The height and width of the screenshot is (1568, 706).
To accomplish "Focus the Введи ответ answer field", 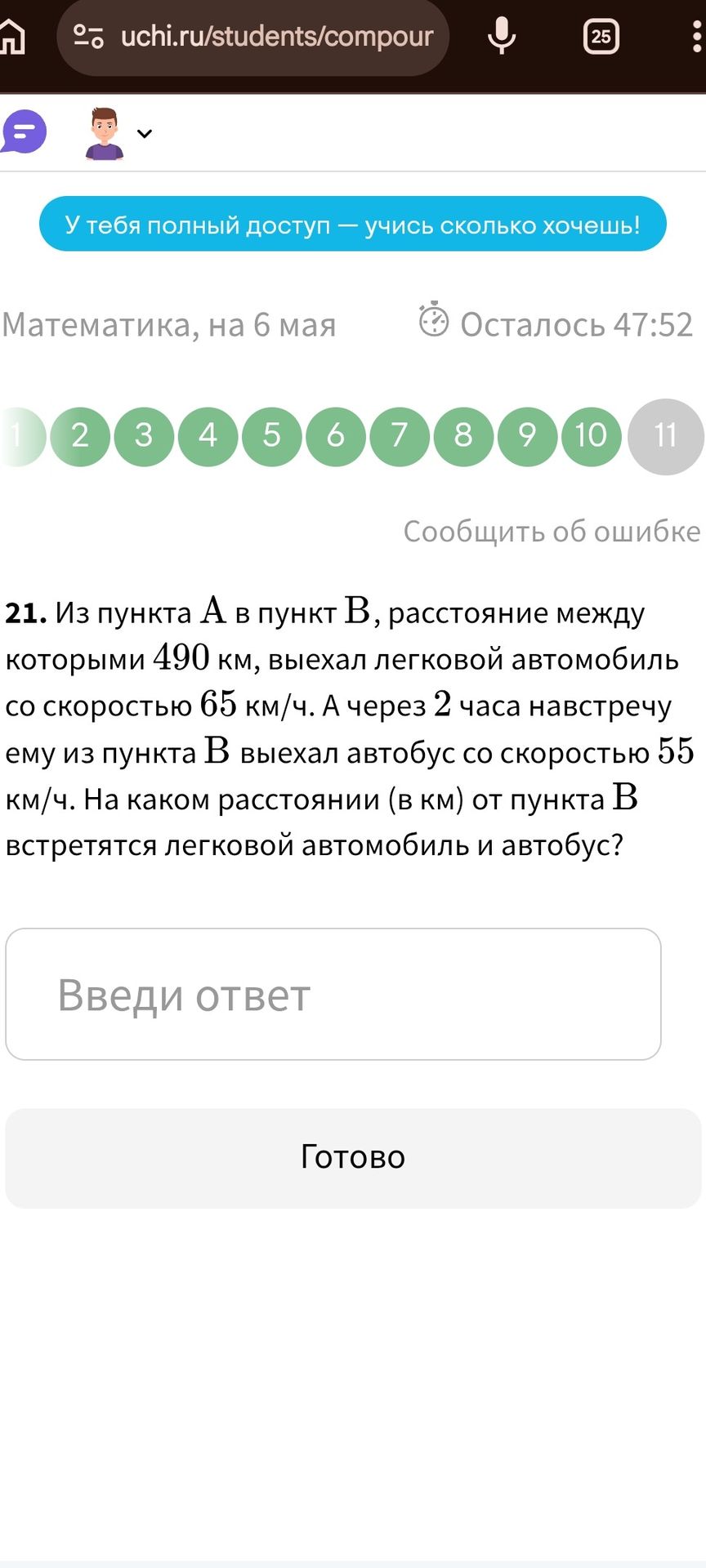I will pos(333,994).
